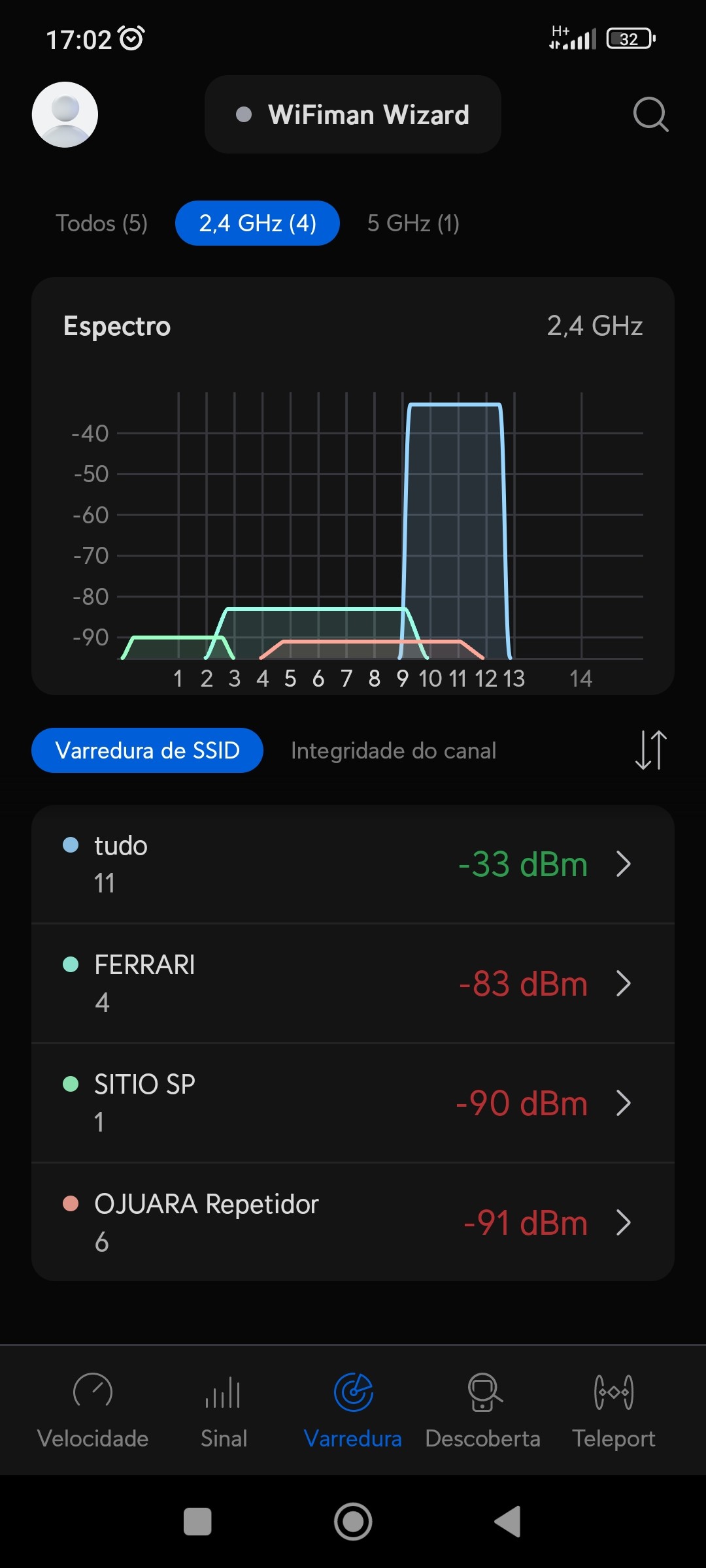Open the profile avatar
Viewport: 706px width, 1568px height.
(x=65, y=114)
